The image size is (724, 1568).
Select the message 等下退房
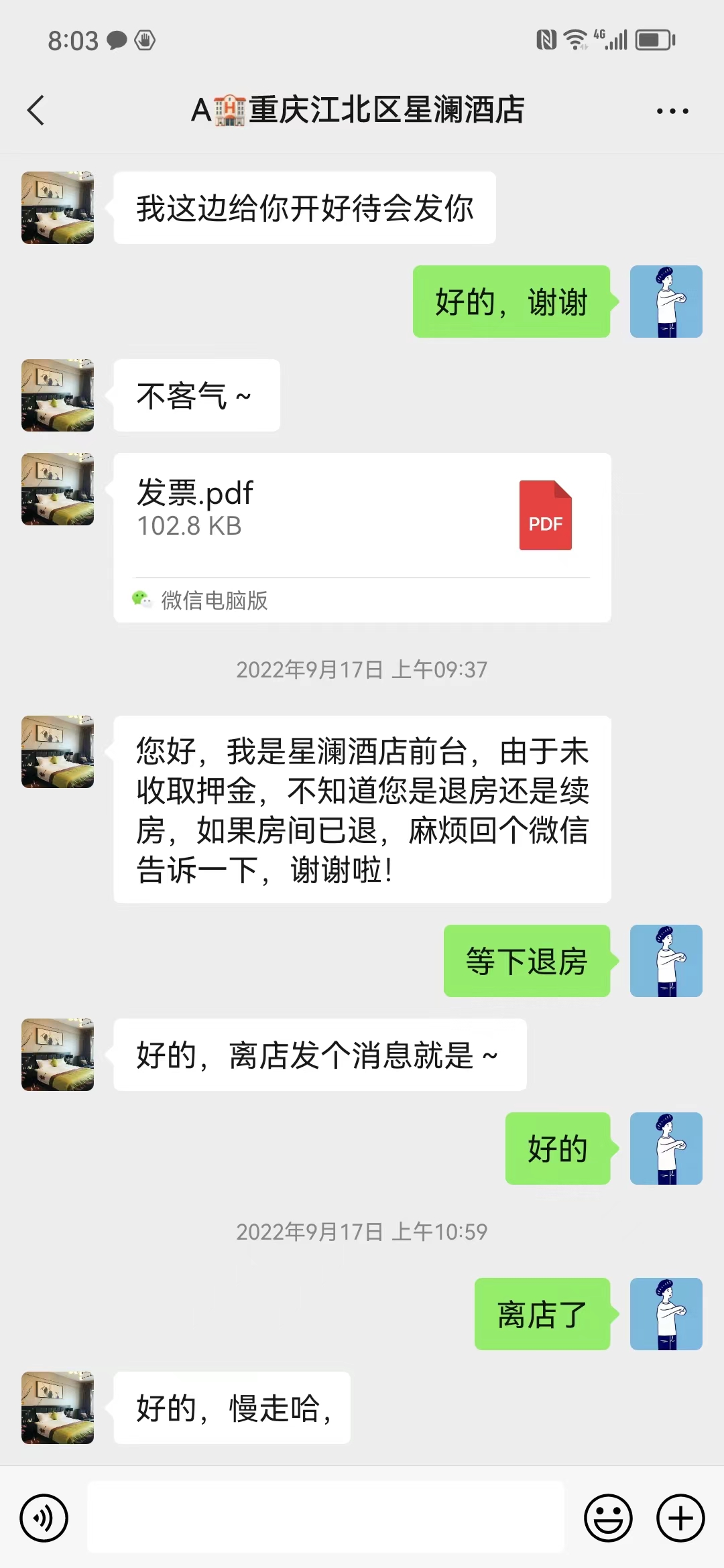pyautogui.click(x=527, y=961)
